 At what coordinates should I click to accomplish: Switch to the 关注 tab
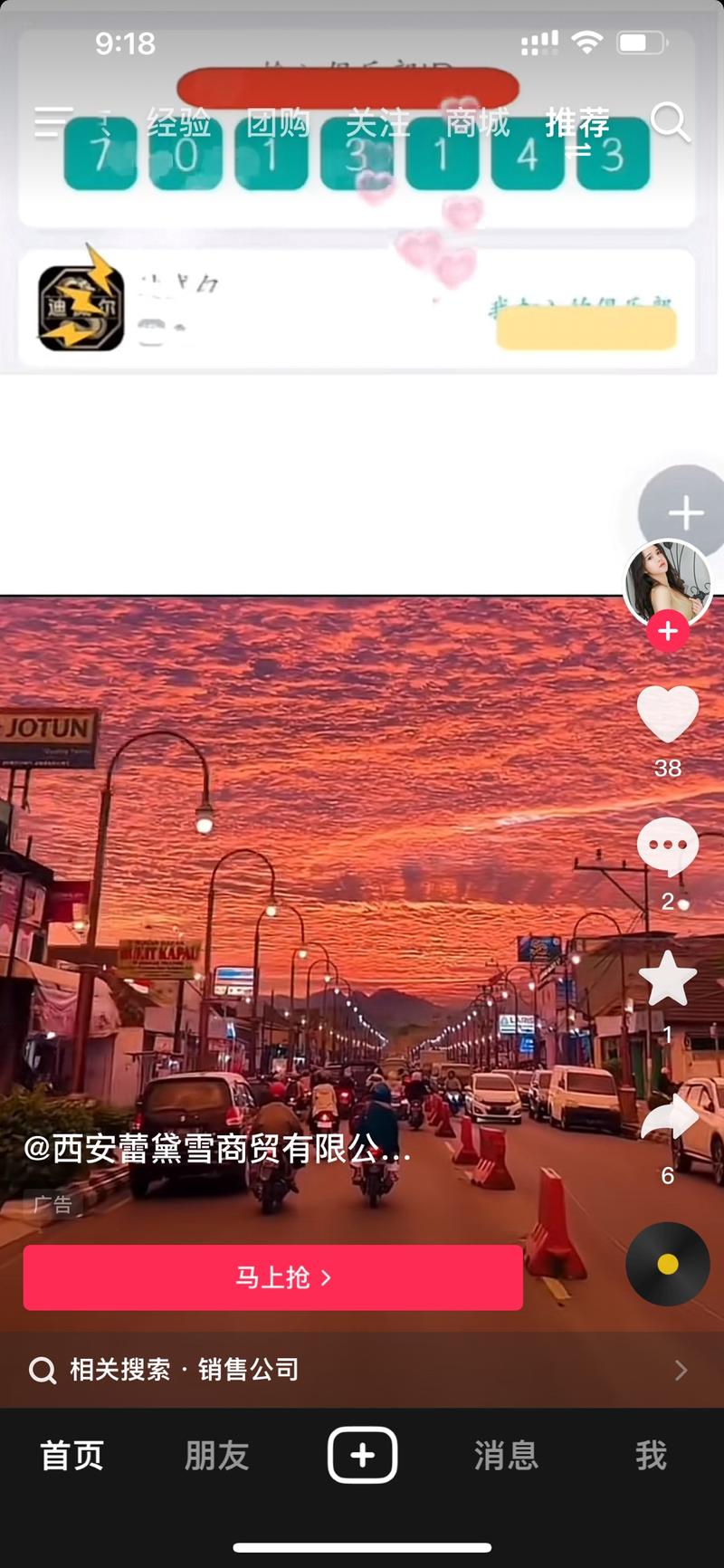coord(377,121)
